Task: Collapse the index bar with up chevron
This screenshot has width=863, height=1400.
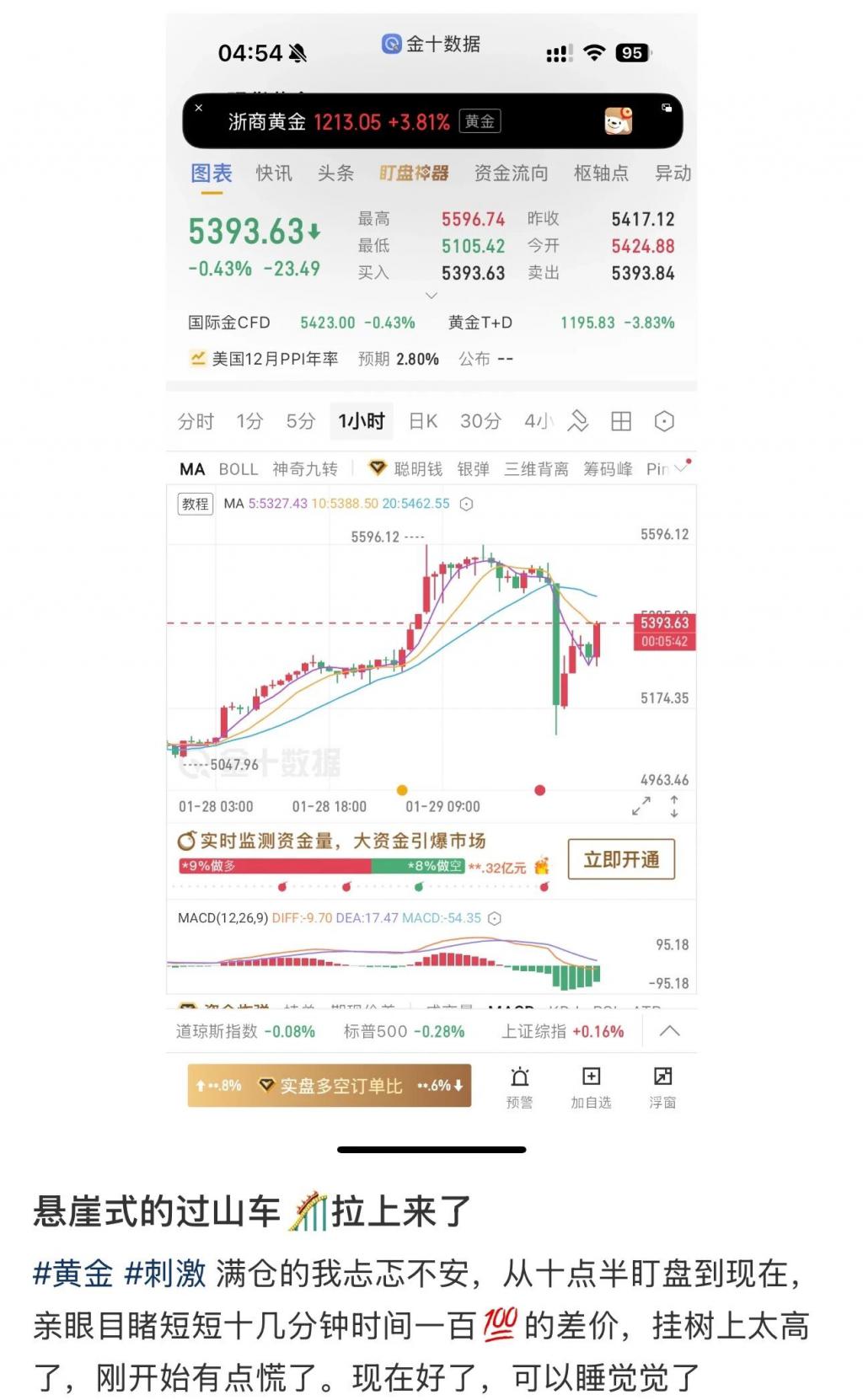Action: coord(671,1030)
